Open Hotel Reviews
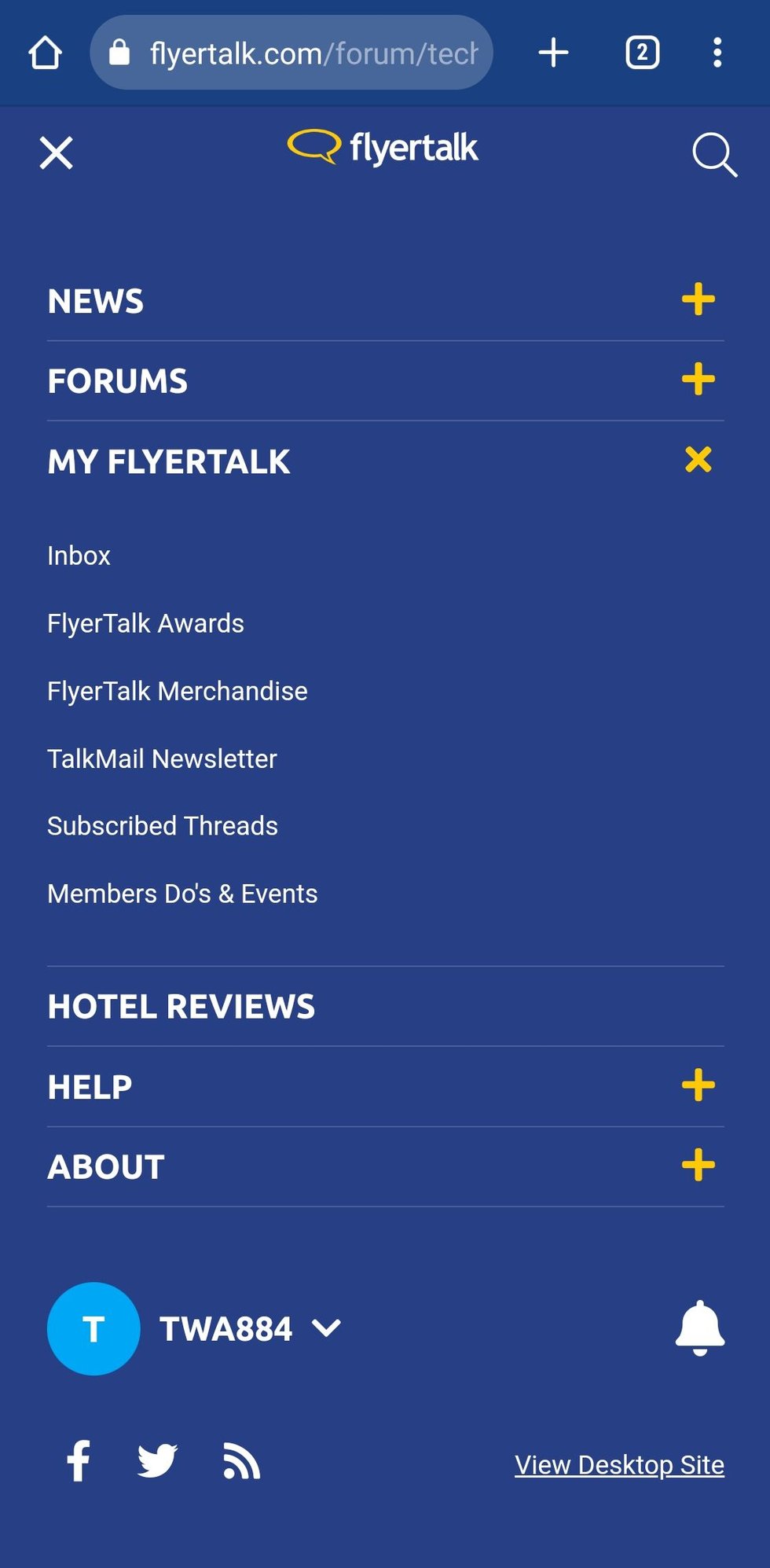This screenshot has width=770, height=1568. pyautogui.click(x=181, y=1007)
